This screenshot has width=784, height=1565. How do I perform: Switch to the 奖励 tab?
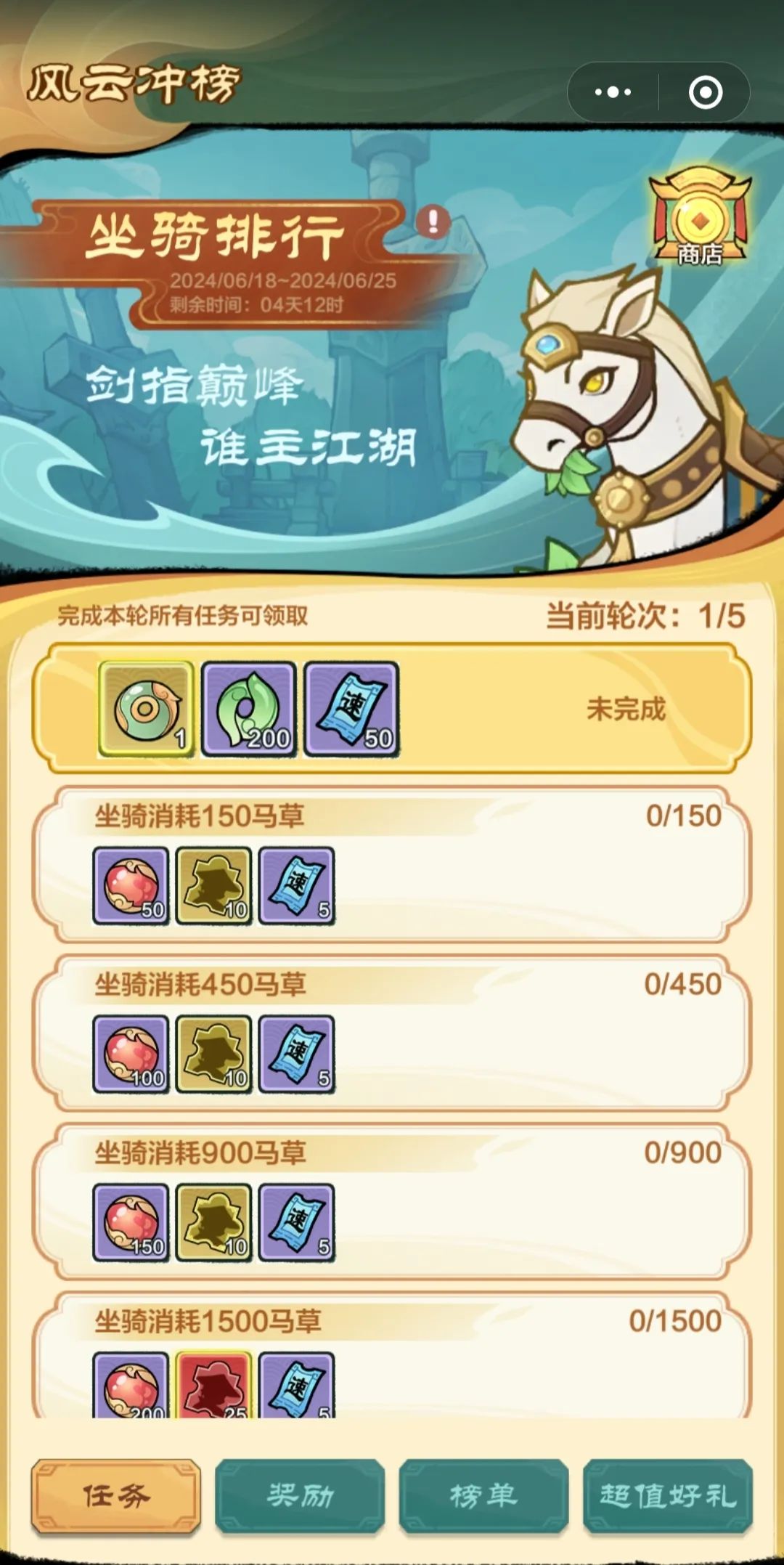300,1497
